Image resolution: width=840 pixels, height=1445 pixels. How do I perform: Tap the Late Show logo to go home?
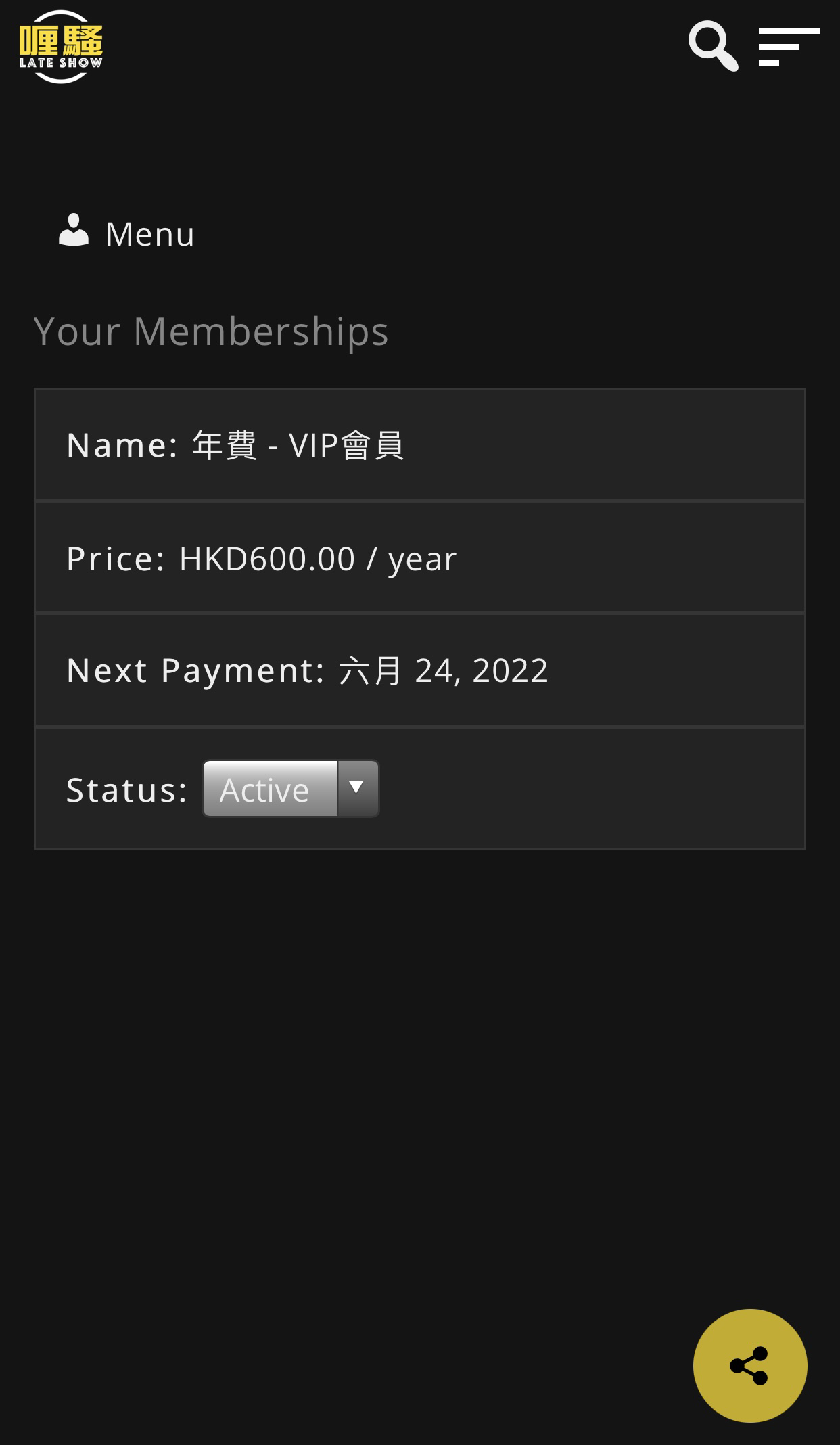(x=61, y=47)
